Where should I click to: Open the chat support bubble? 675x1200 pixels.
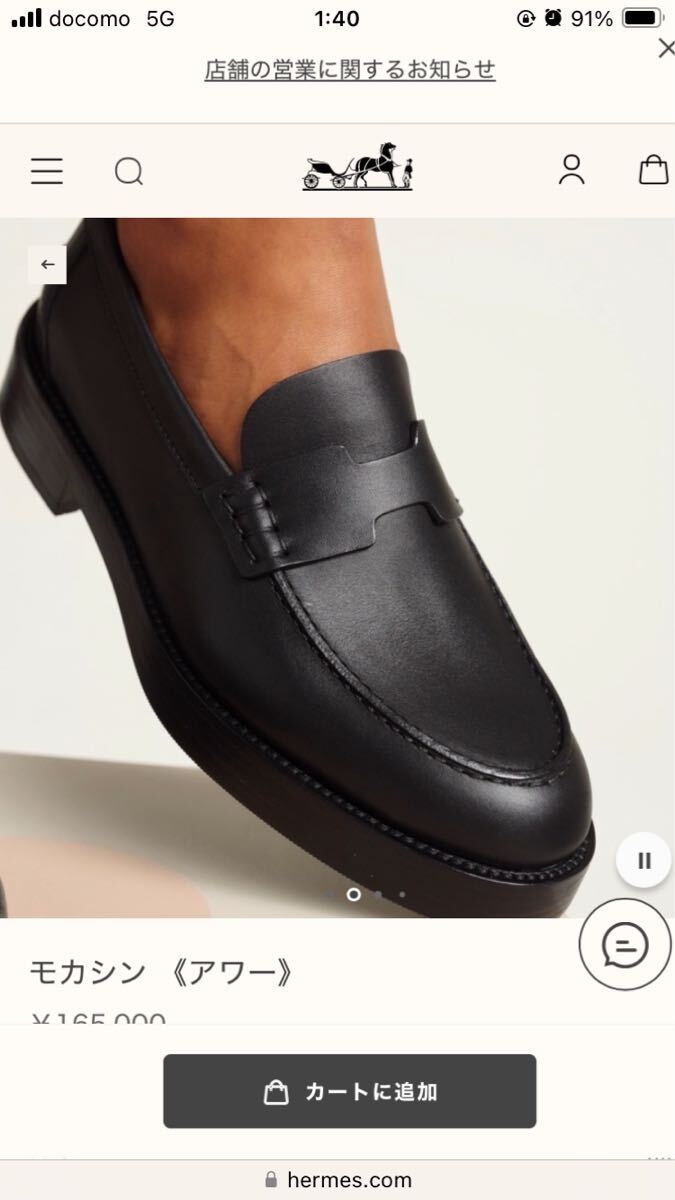626,946
